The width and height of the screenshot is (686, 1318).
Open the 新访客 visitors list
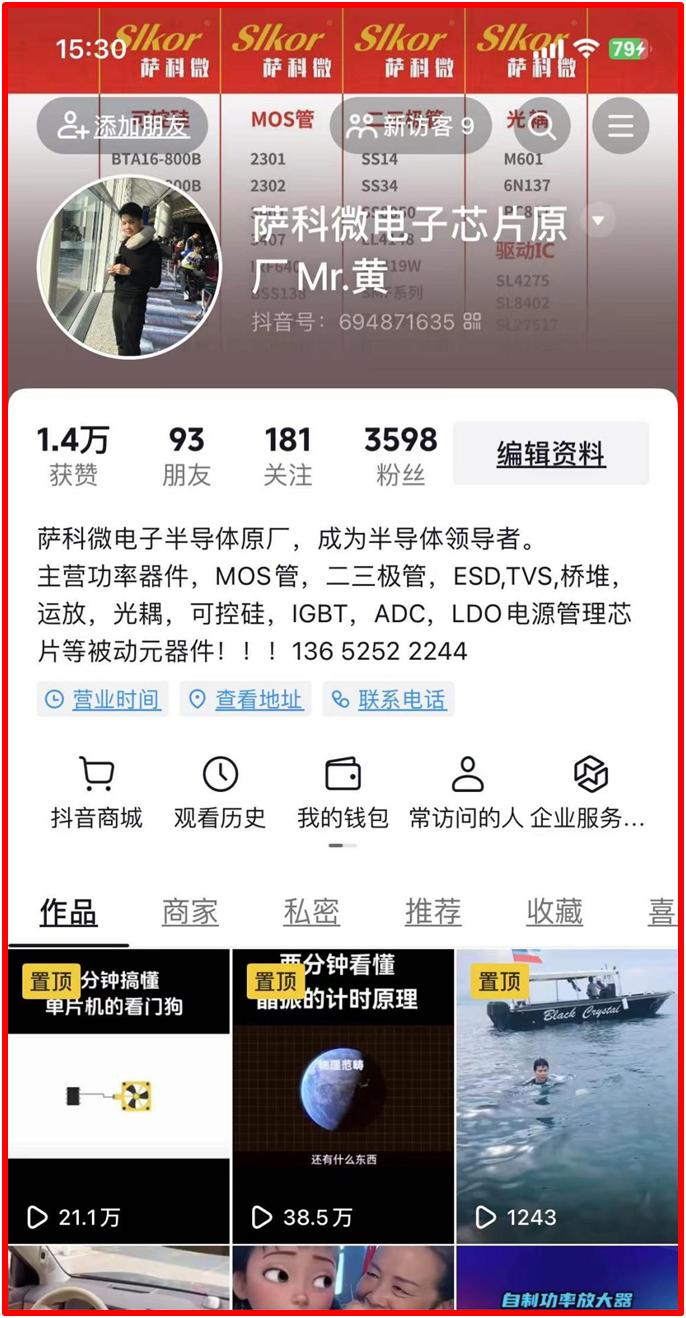[410, 126]
